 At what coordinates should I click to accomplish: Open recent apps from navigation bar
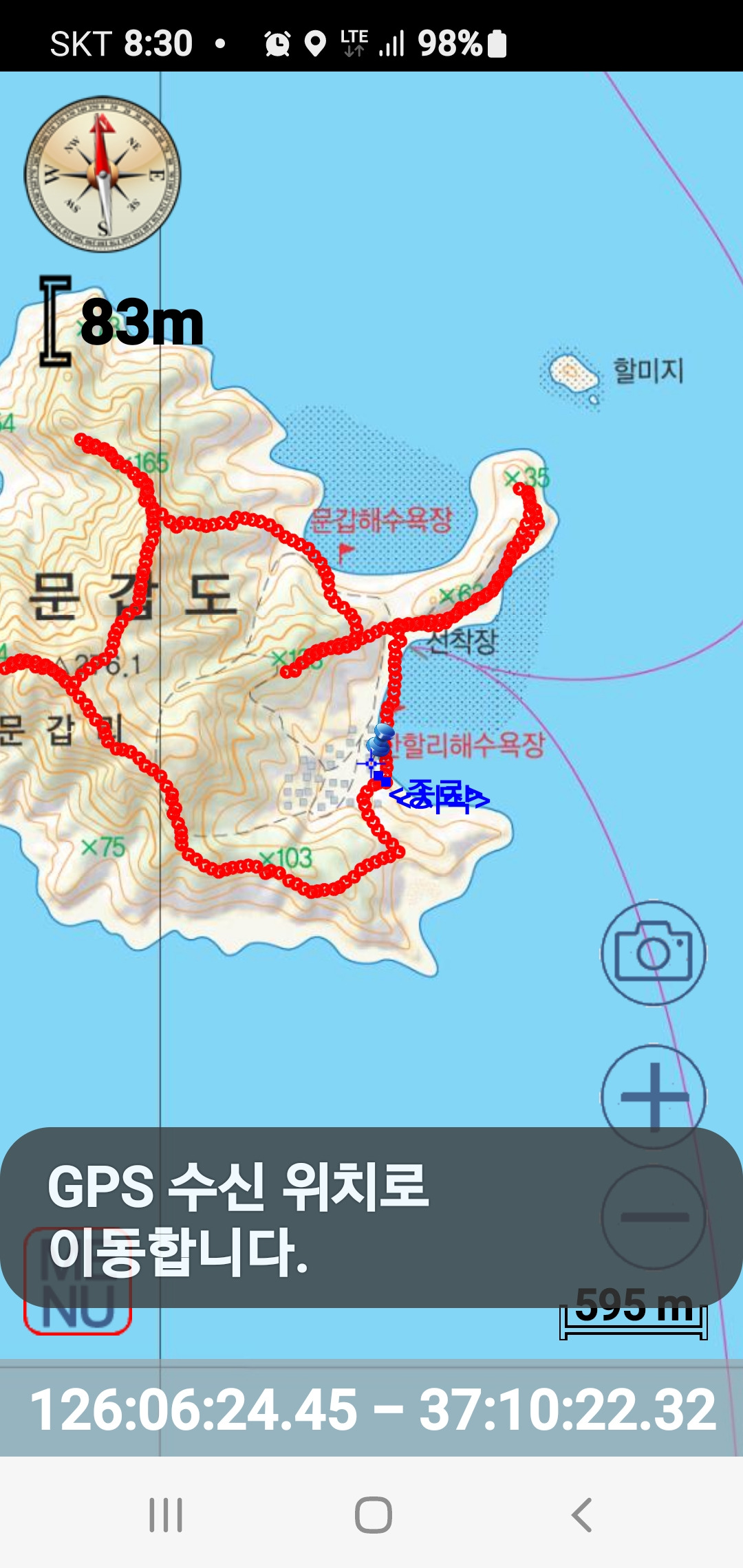[x=166, y=1514]
